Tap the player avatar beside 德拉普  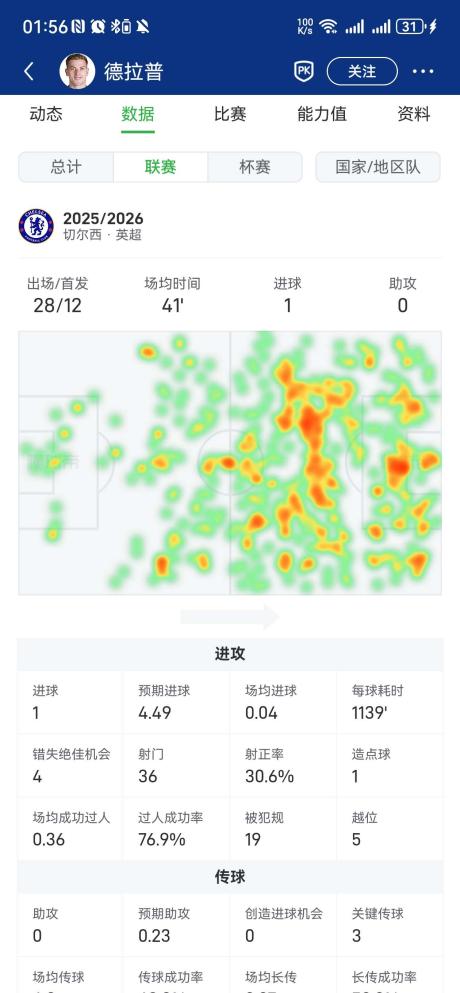(77, 71)
